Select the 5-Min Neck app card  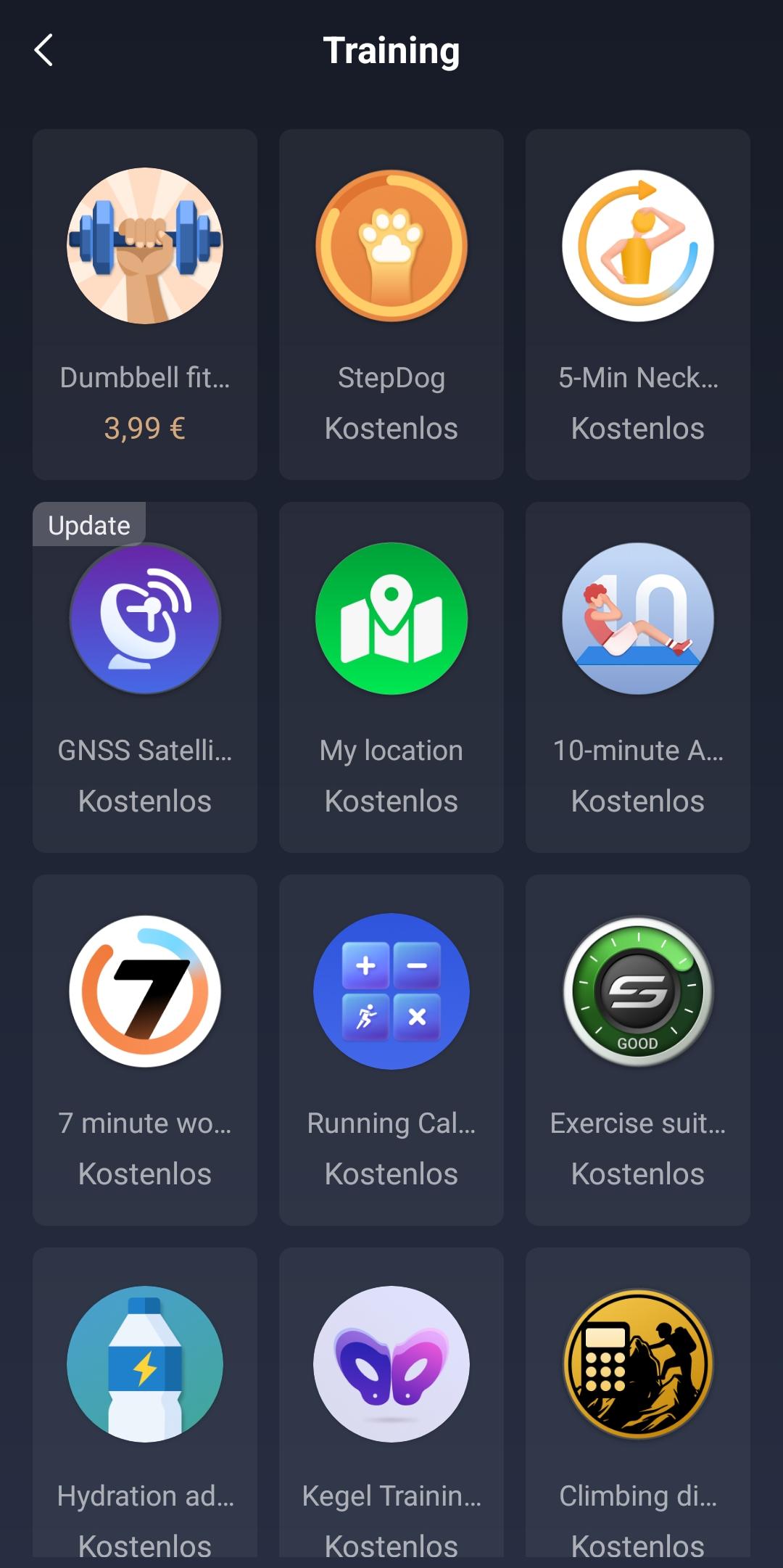[x=638, y=305]
